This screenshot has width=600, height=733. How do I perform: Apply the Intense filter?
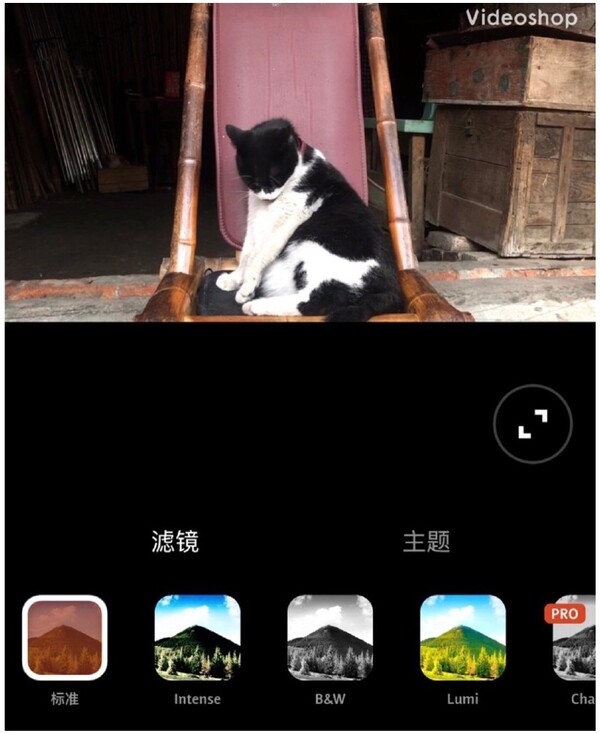click(197, 638)
